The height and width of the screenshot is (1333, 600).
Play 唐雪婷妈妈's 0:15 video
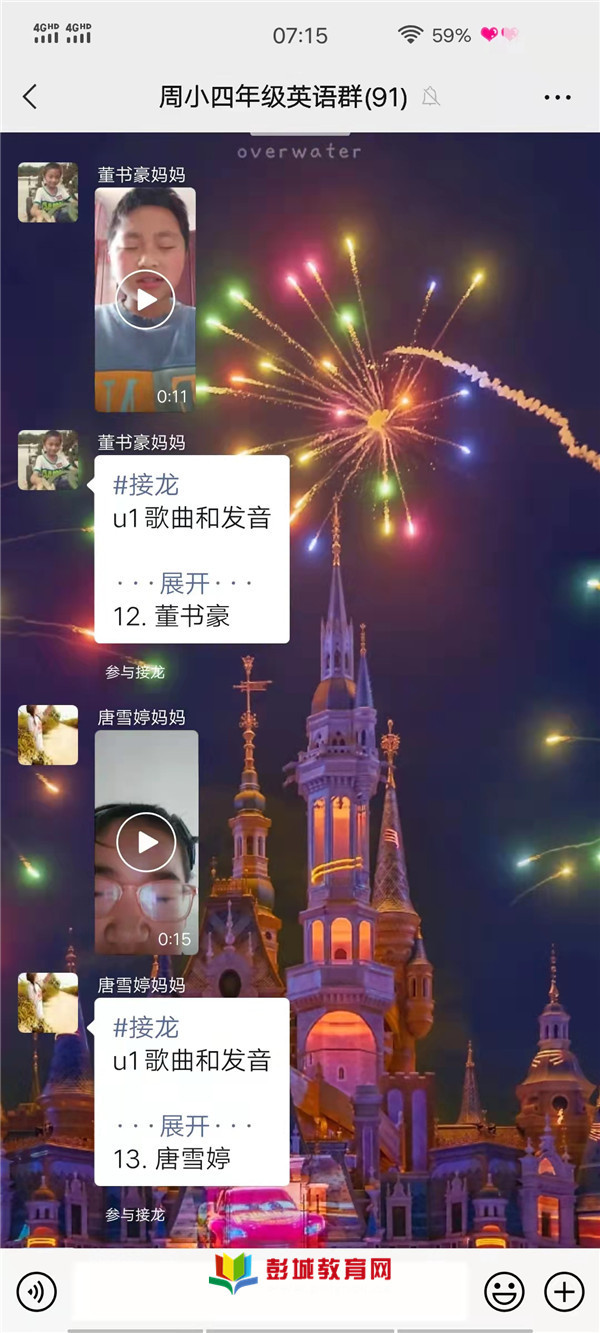pos(146,842)
